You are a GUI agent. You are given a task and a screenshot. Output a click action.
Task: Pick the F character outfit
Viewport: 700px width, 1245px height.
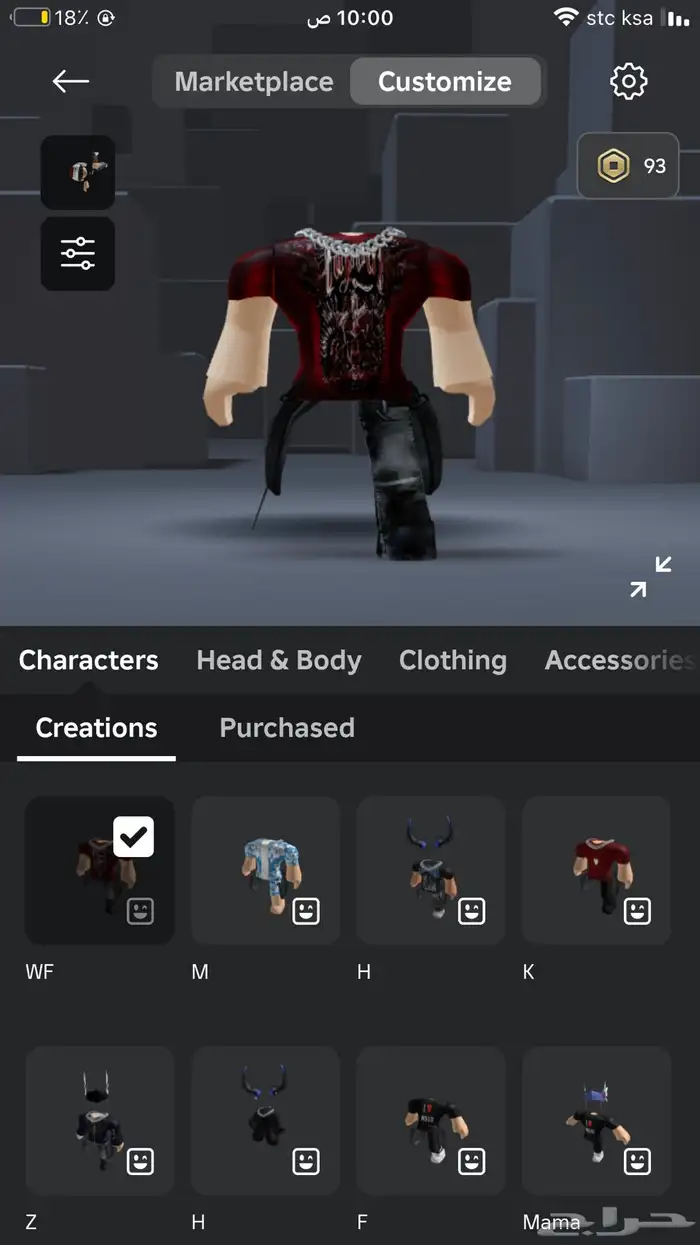(x=431, y=1121)
